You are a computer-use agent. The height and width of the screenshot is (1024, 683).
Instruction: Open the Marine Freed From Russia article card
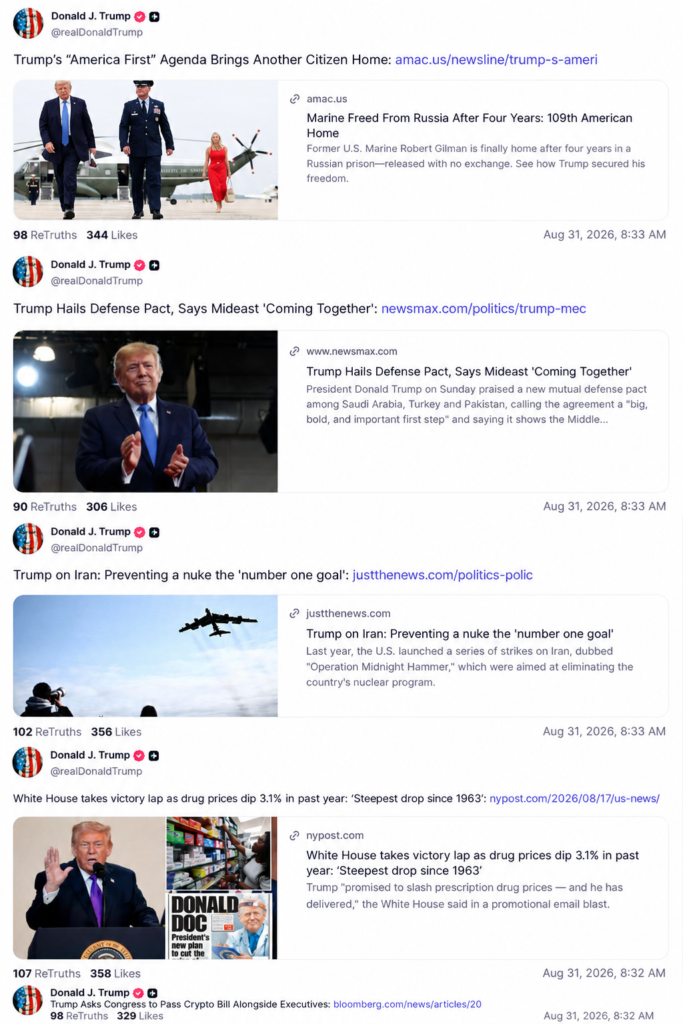[x=340, y=150]
